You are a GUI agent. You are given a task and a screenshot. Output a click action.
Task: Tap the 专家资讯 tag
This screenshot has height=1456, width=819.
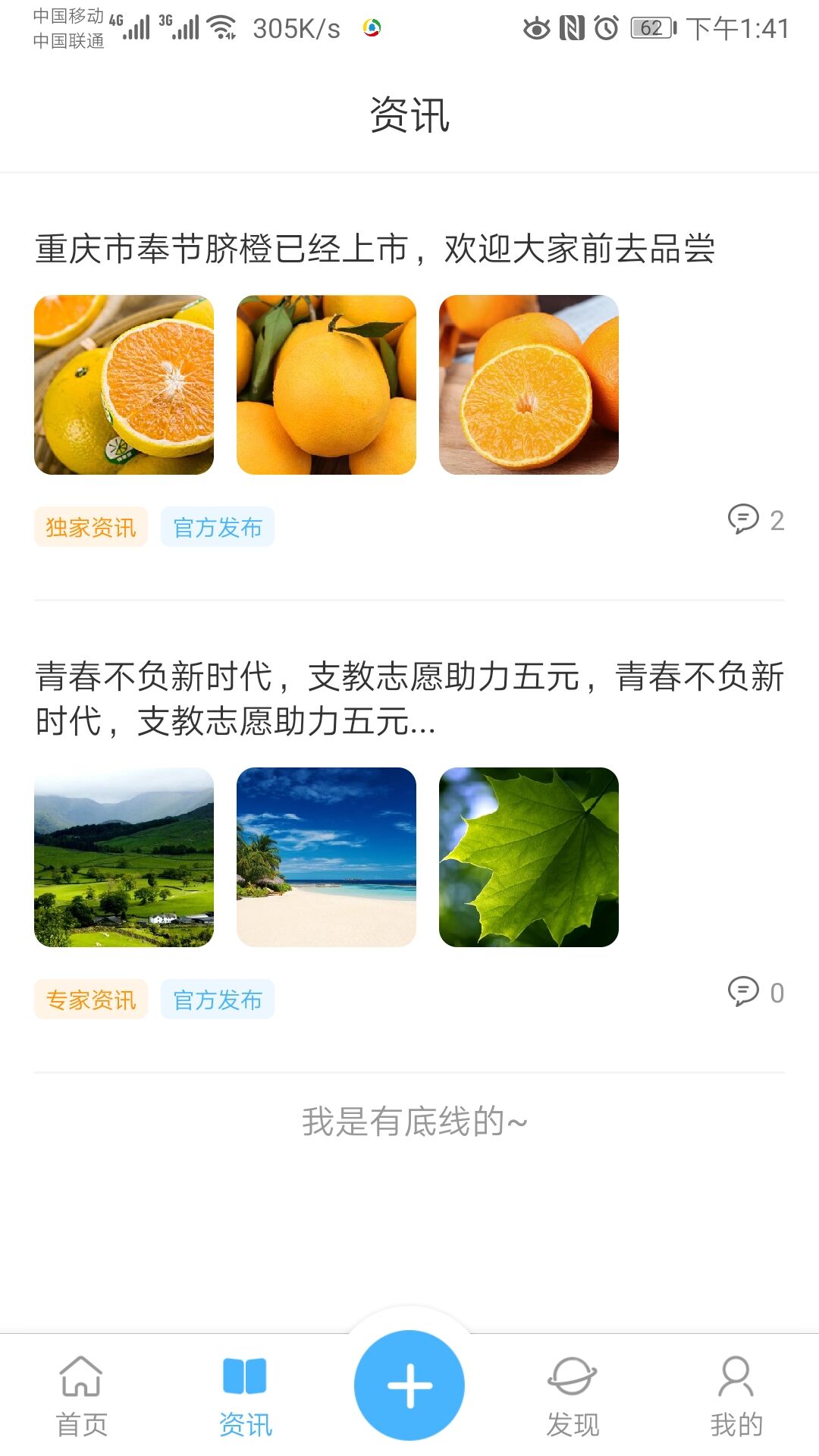point(91,999)
